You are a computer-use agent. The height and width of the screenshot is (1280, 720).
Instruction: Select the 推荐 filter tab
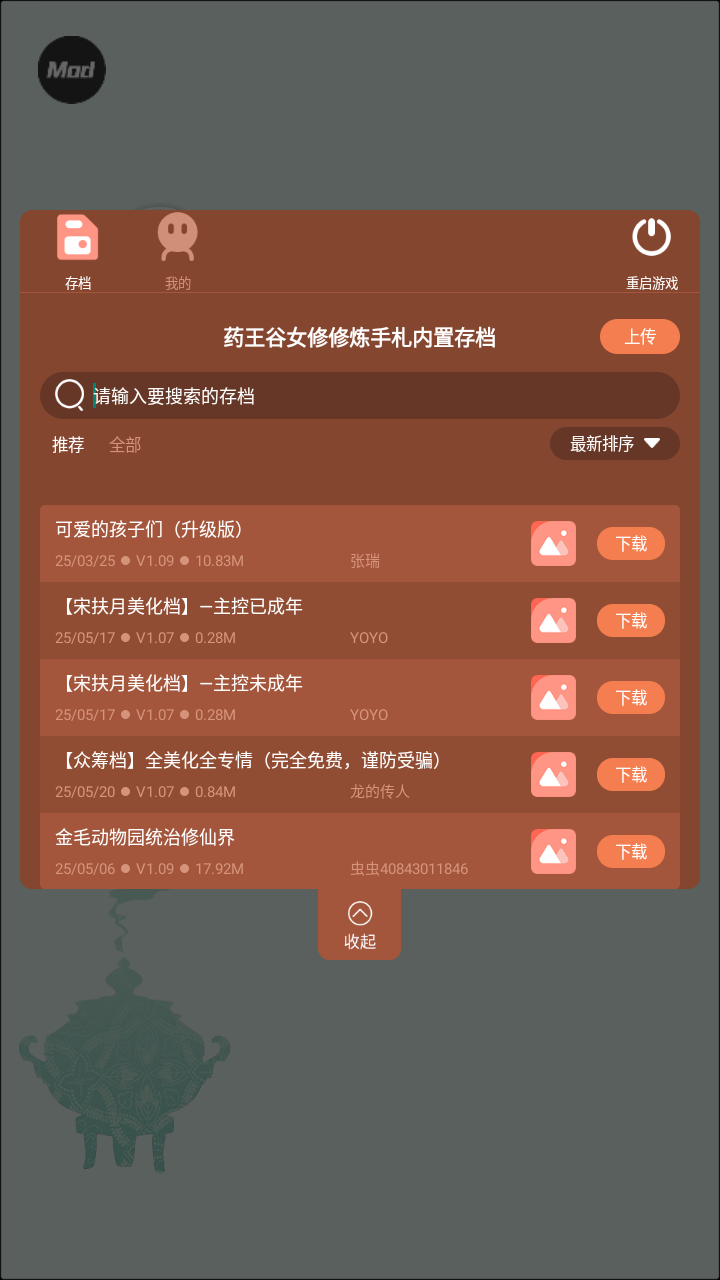68,445
